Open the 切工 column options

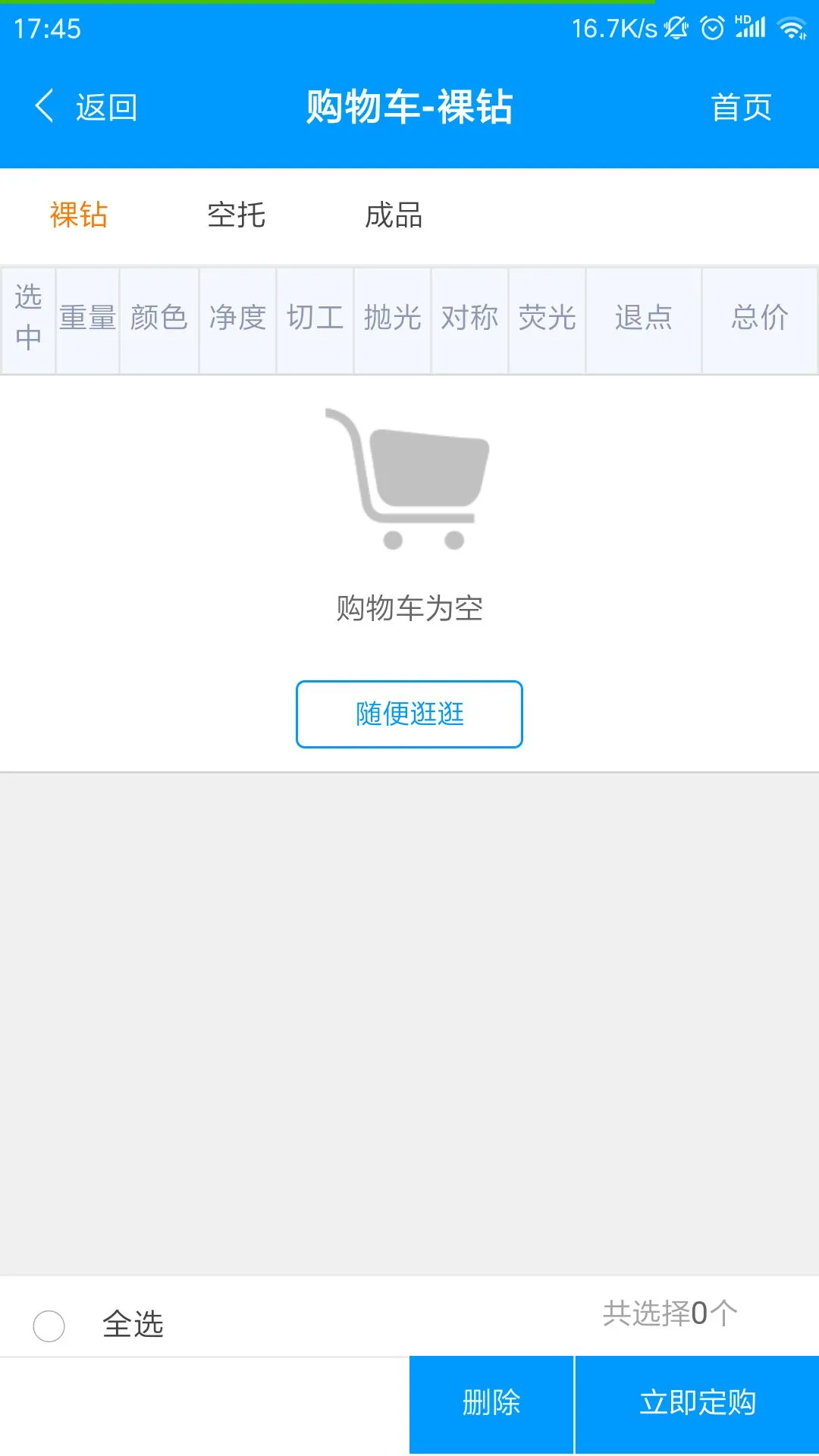315,319
